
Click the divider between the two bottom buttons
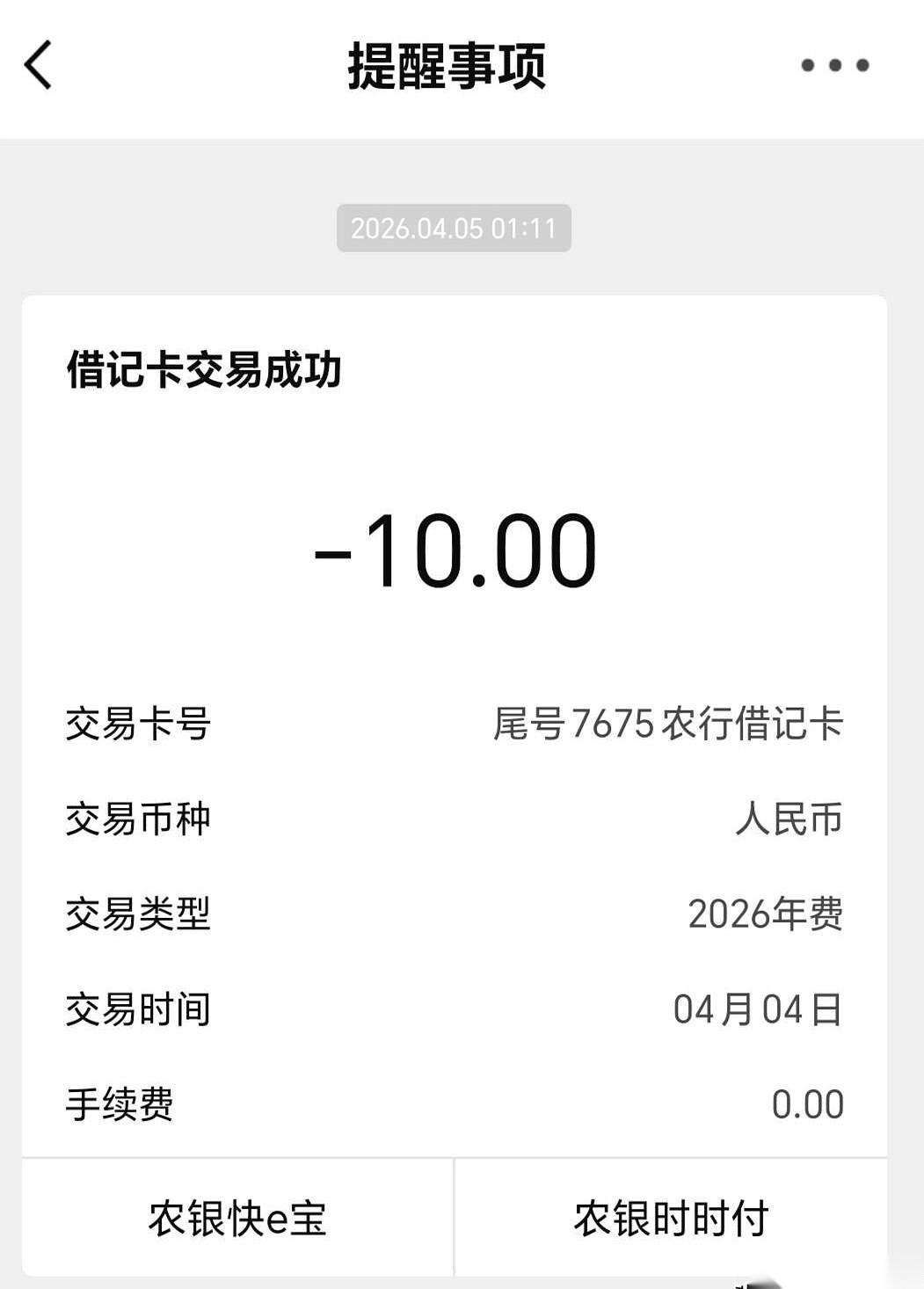(x=454, y=1216)
